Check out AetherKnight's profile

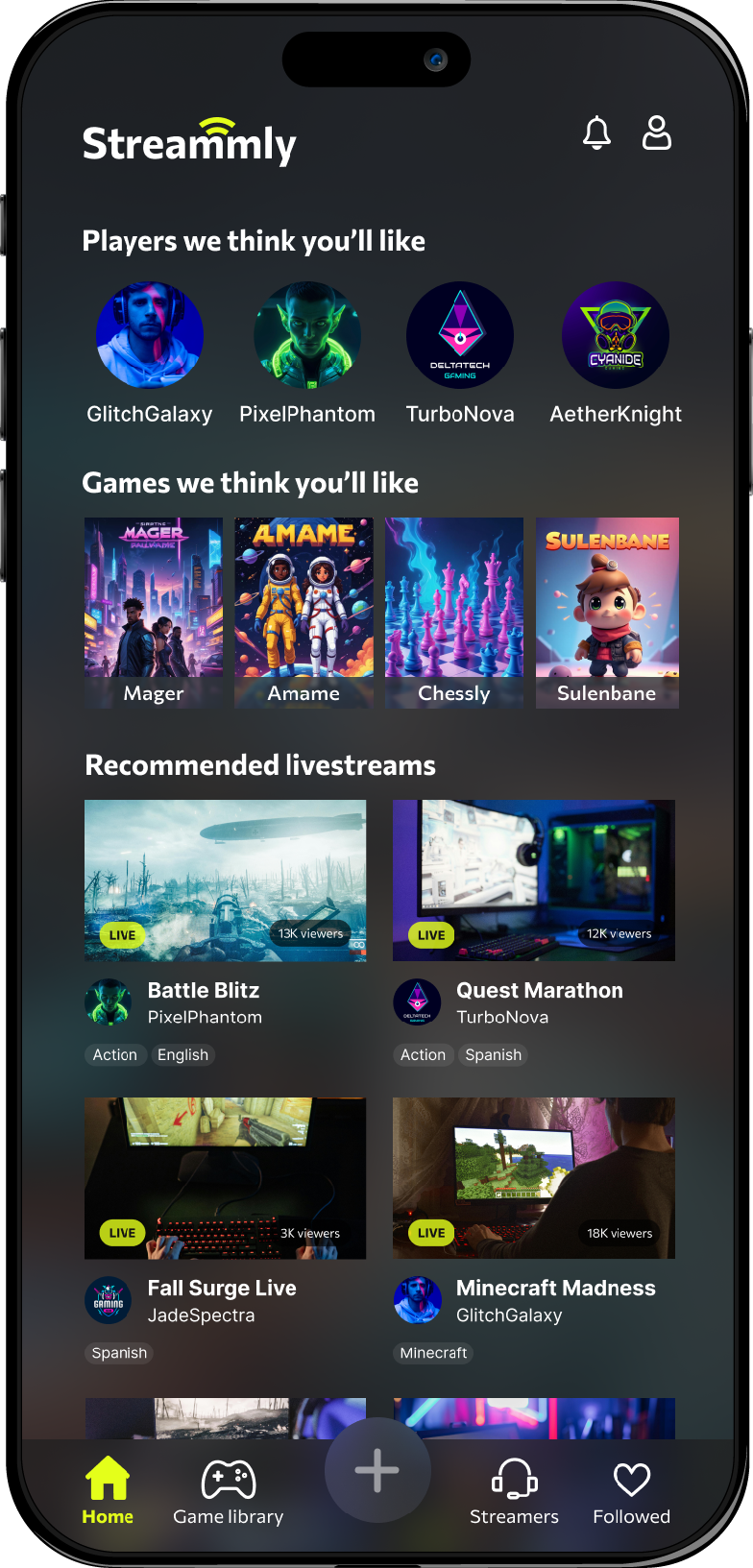tap(616, 335)
